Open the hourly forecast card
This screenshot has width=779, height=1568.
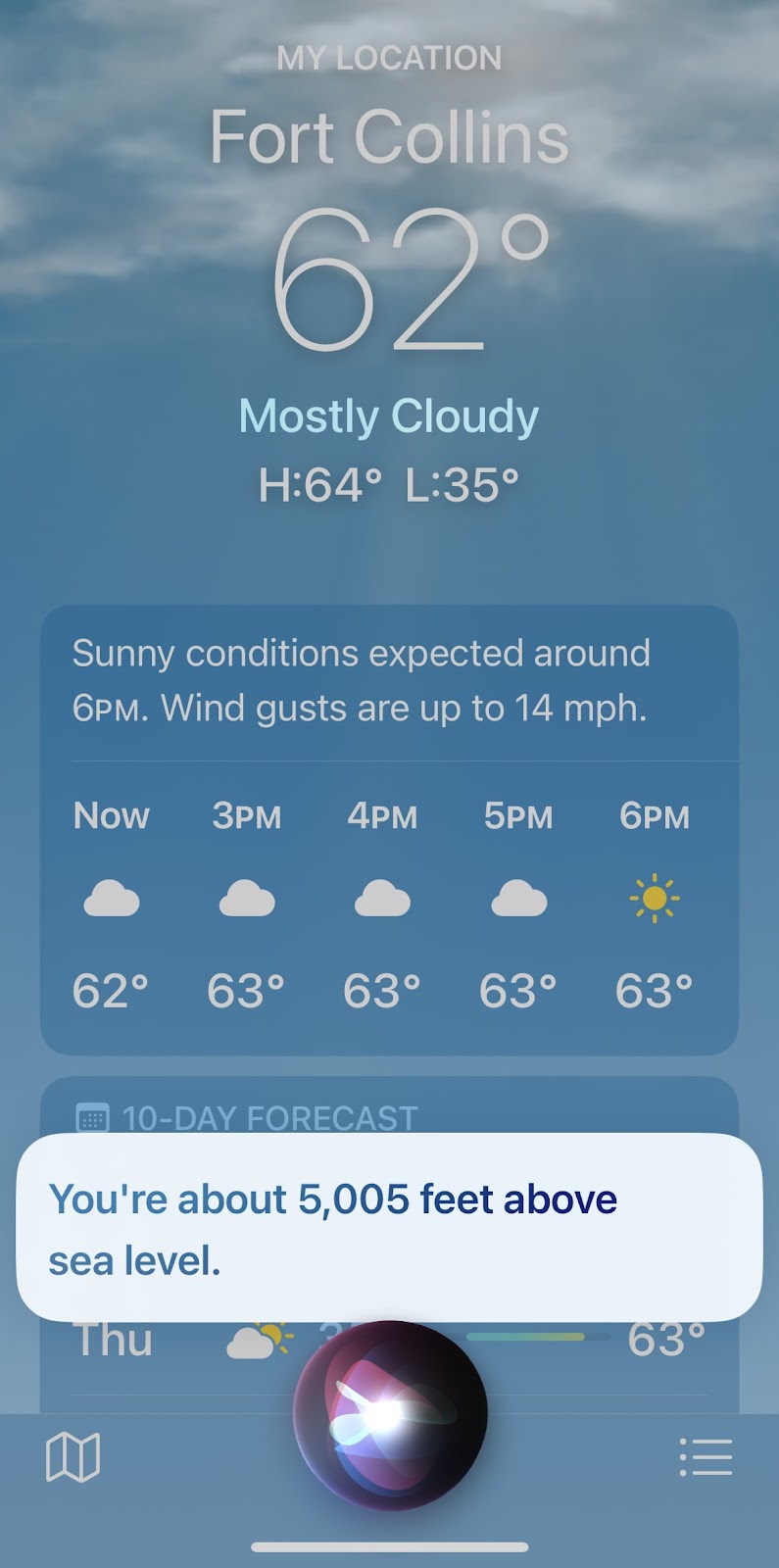pyautogui.click(x=389, y=902)
